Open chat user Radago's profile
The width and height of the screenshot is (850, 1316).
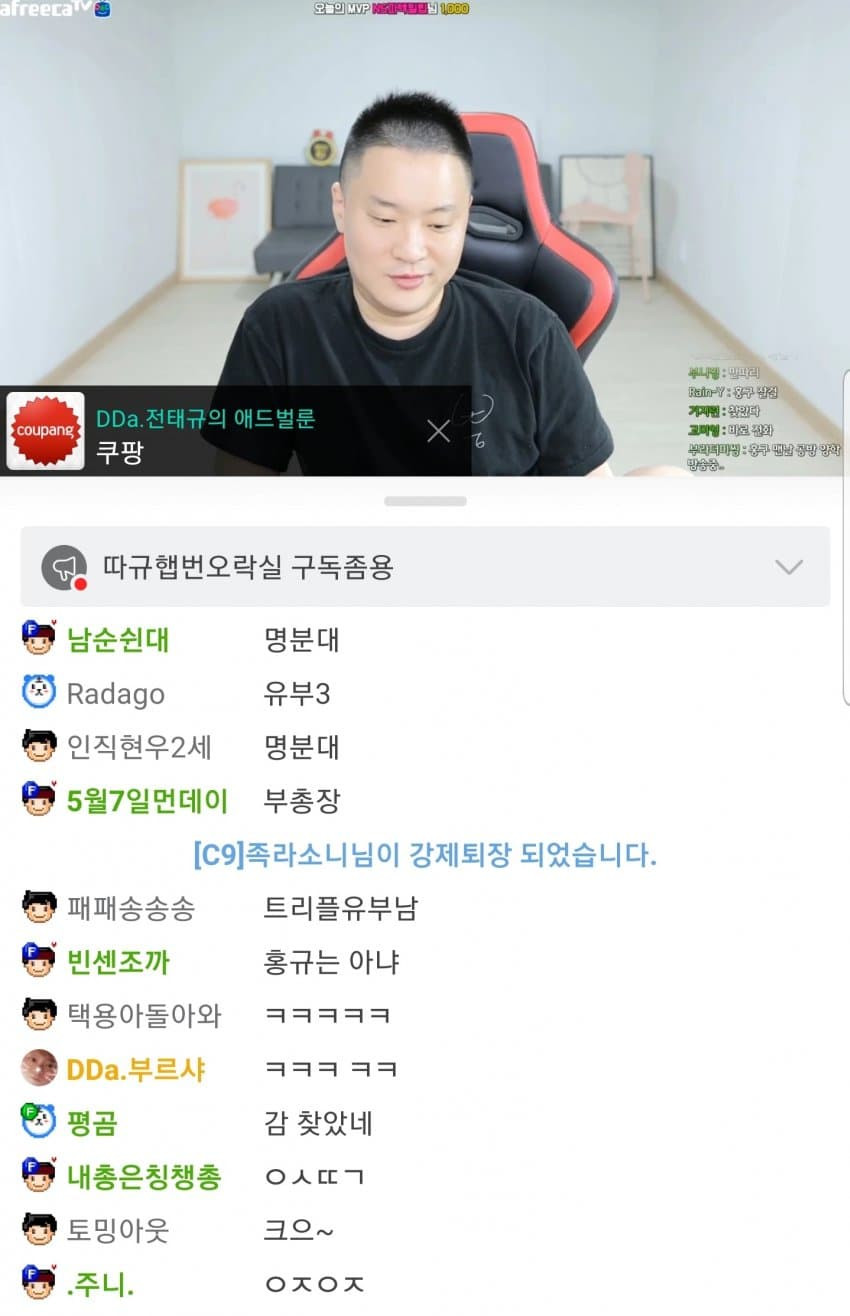pyautogui.click(x=115, y=694)
